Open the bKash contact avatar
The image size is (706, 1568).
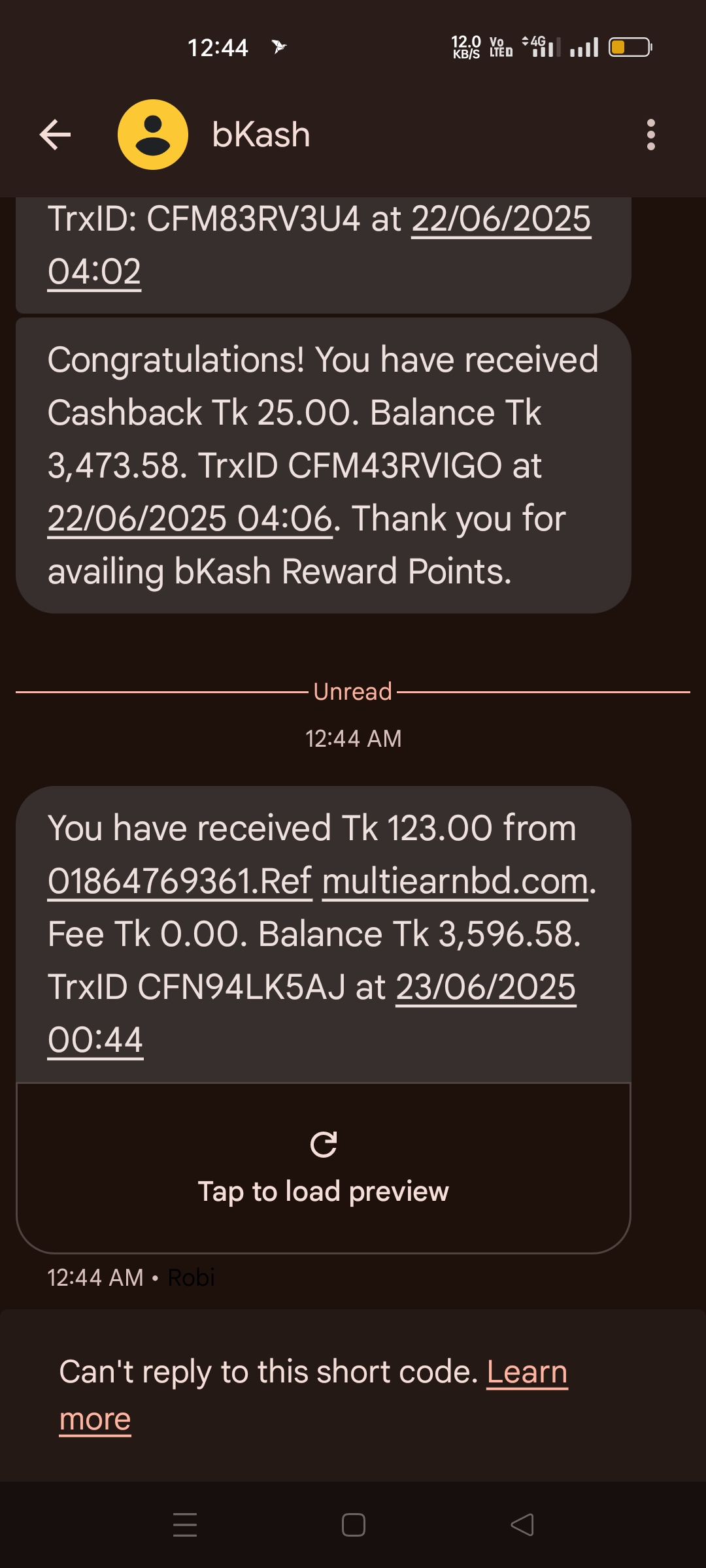coord(153,135)
